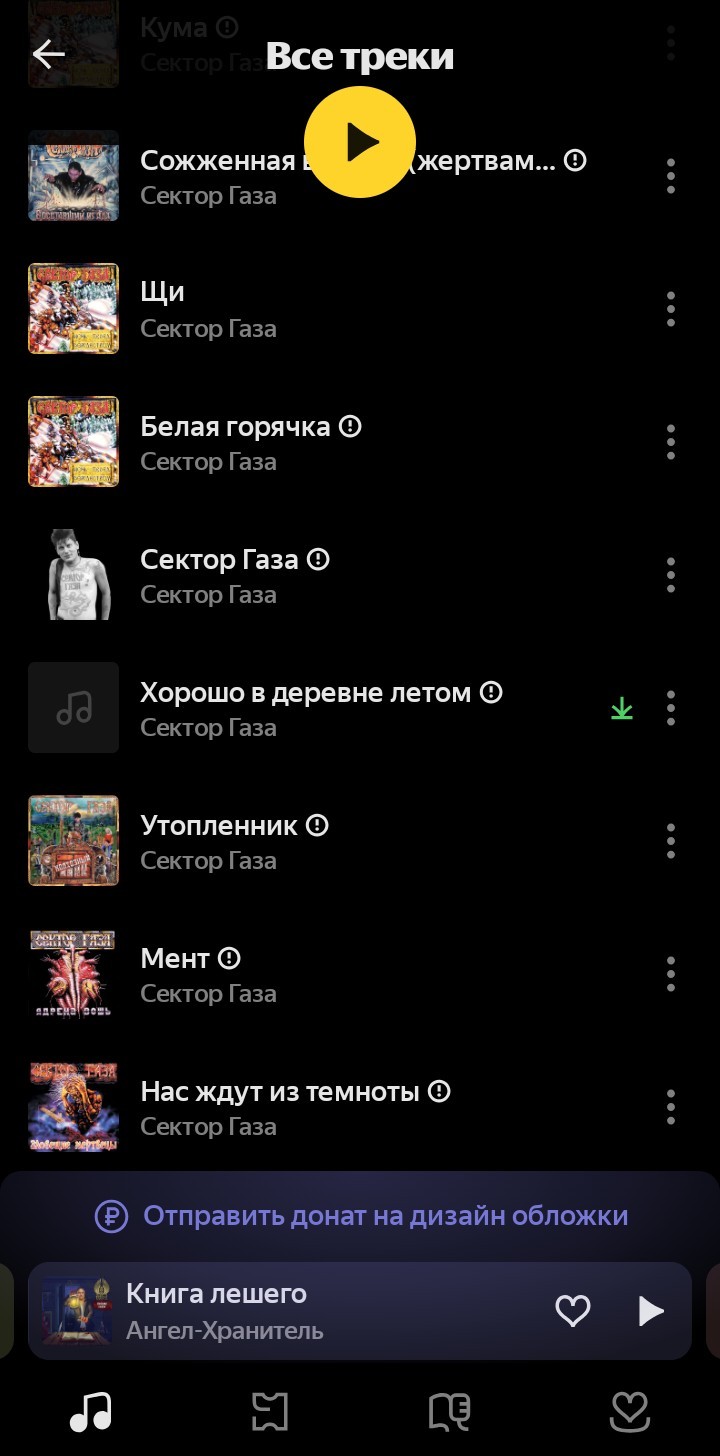Open the overflow menu for Мент
Image resolution: width=720 pixels, height=1456 pixels.
pyautogui.click(x=671, y=974)
